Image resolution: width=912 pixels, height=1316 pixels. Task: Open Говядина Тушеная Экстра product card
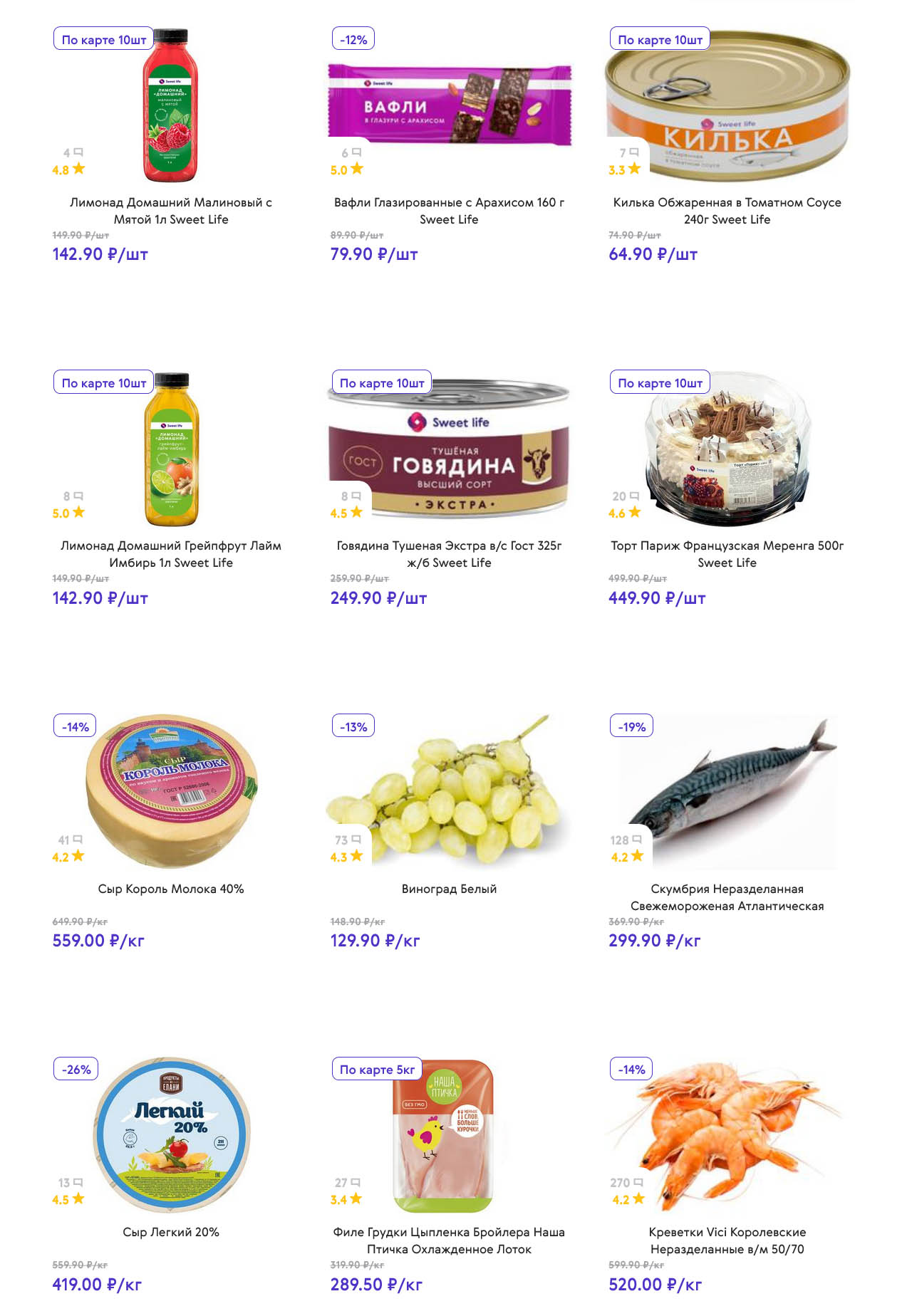coord(449,553)
